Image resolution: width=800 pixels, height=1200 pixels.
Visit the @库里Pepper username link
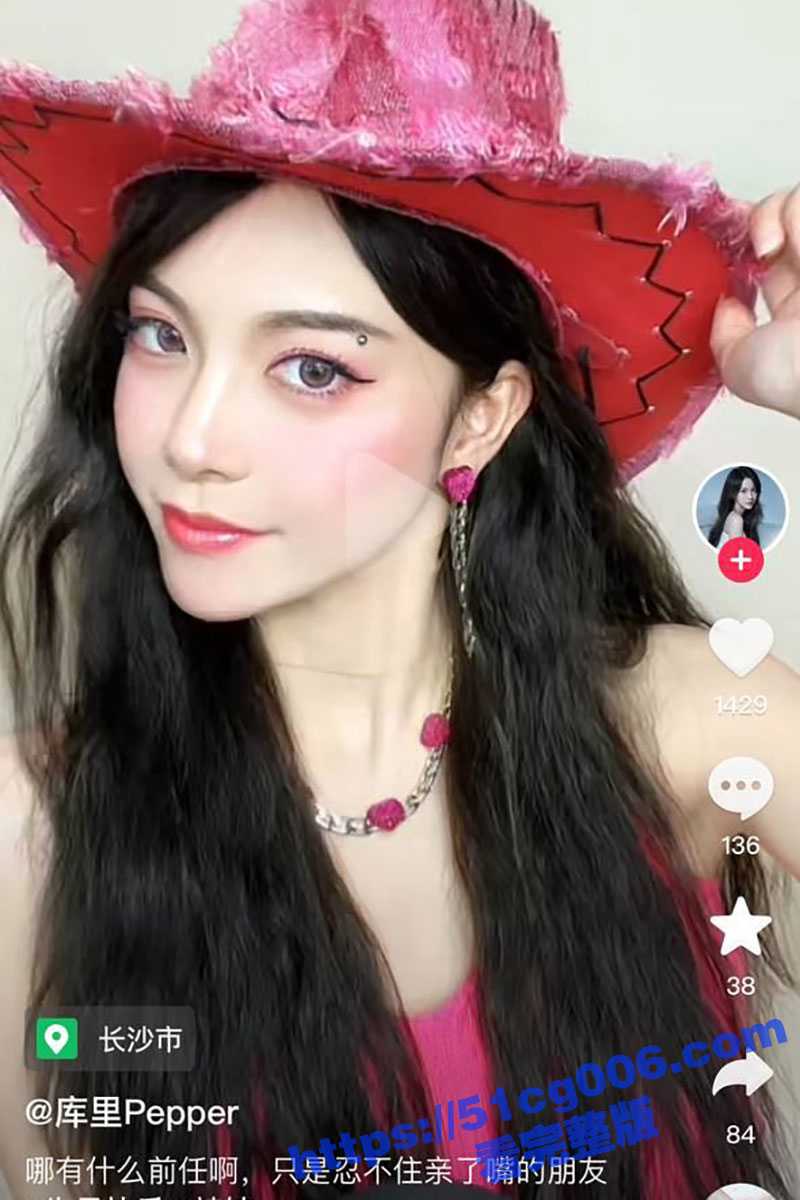pyautogui.click(x=132, y=1113)
